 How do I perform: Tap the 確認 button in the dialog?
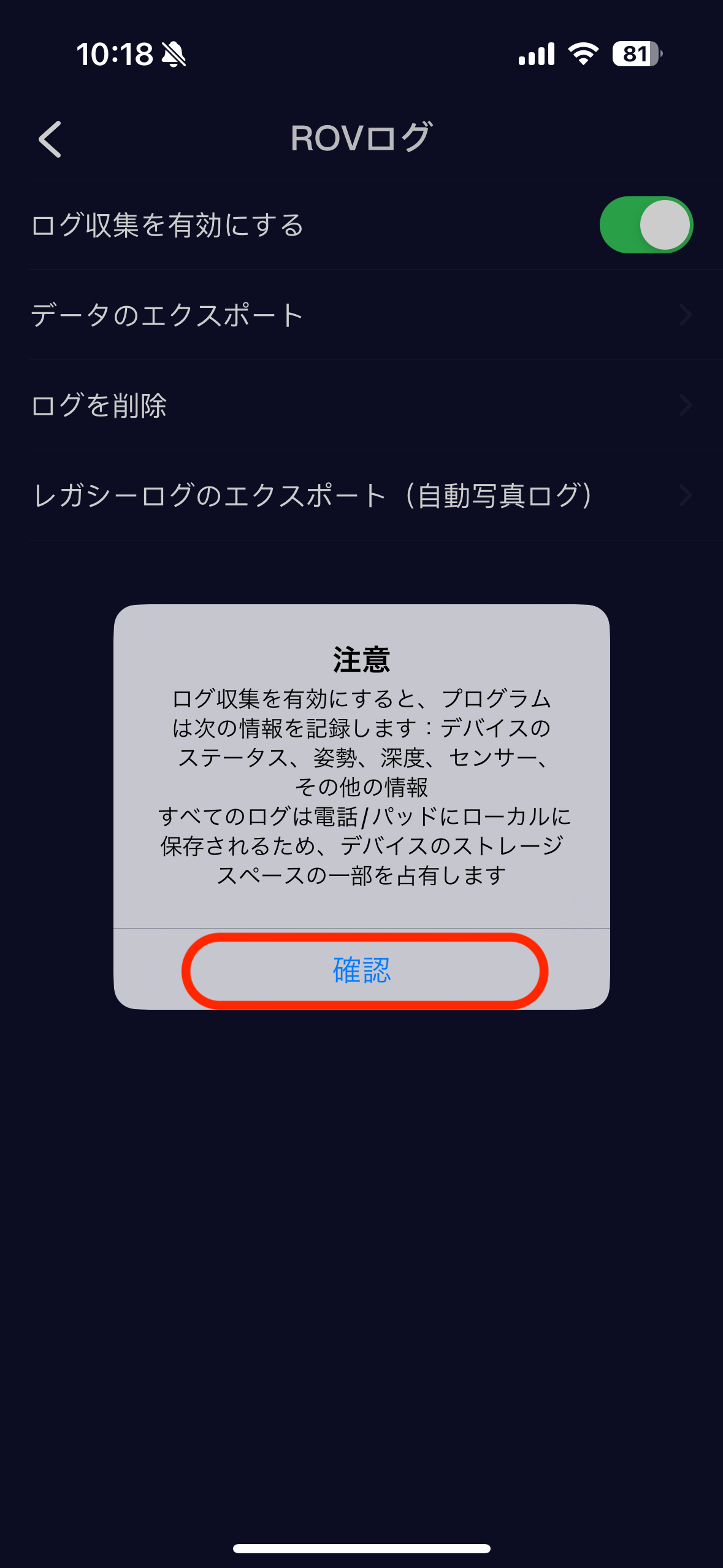coord(362,970)
